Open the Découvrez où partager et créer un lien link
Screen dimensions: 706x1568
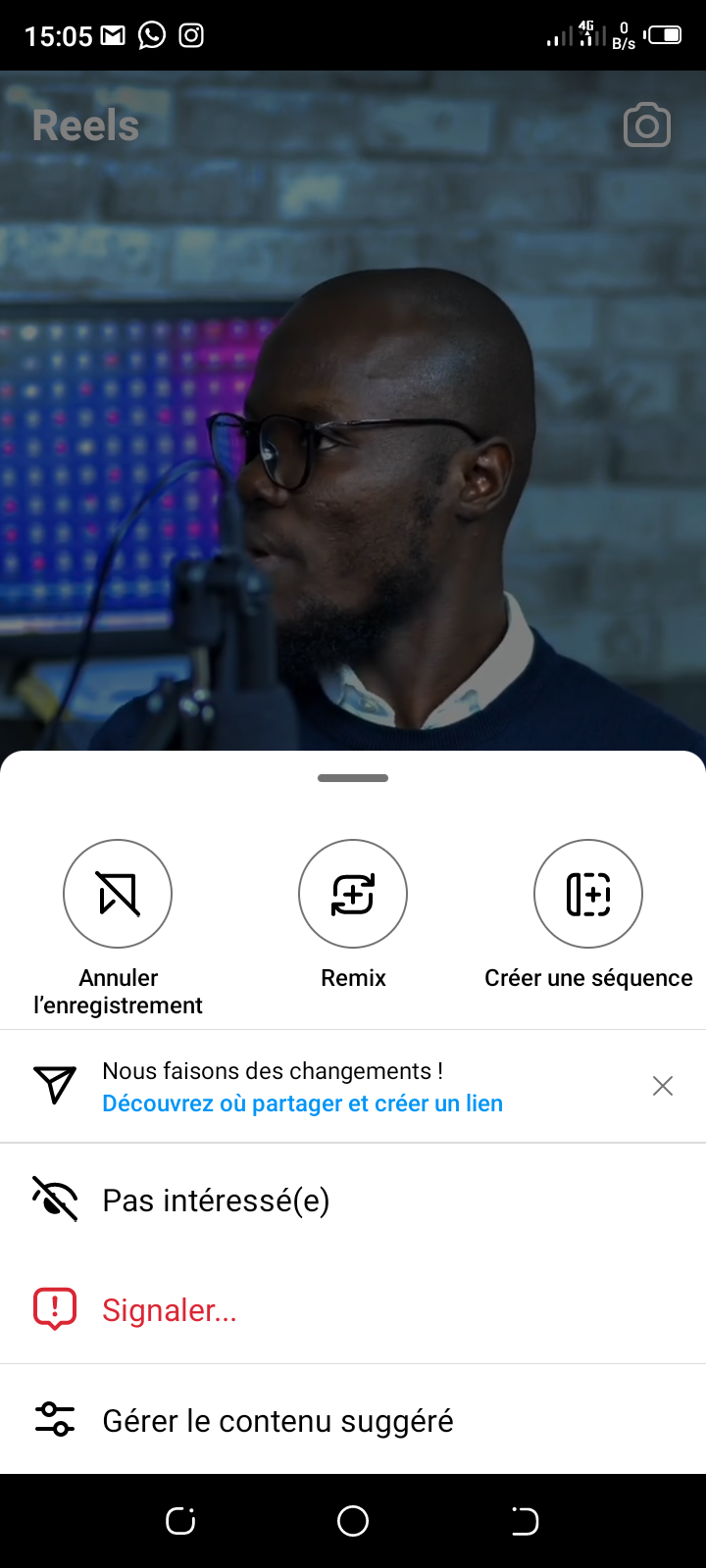click(x=302, y=1103)
